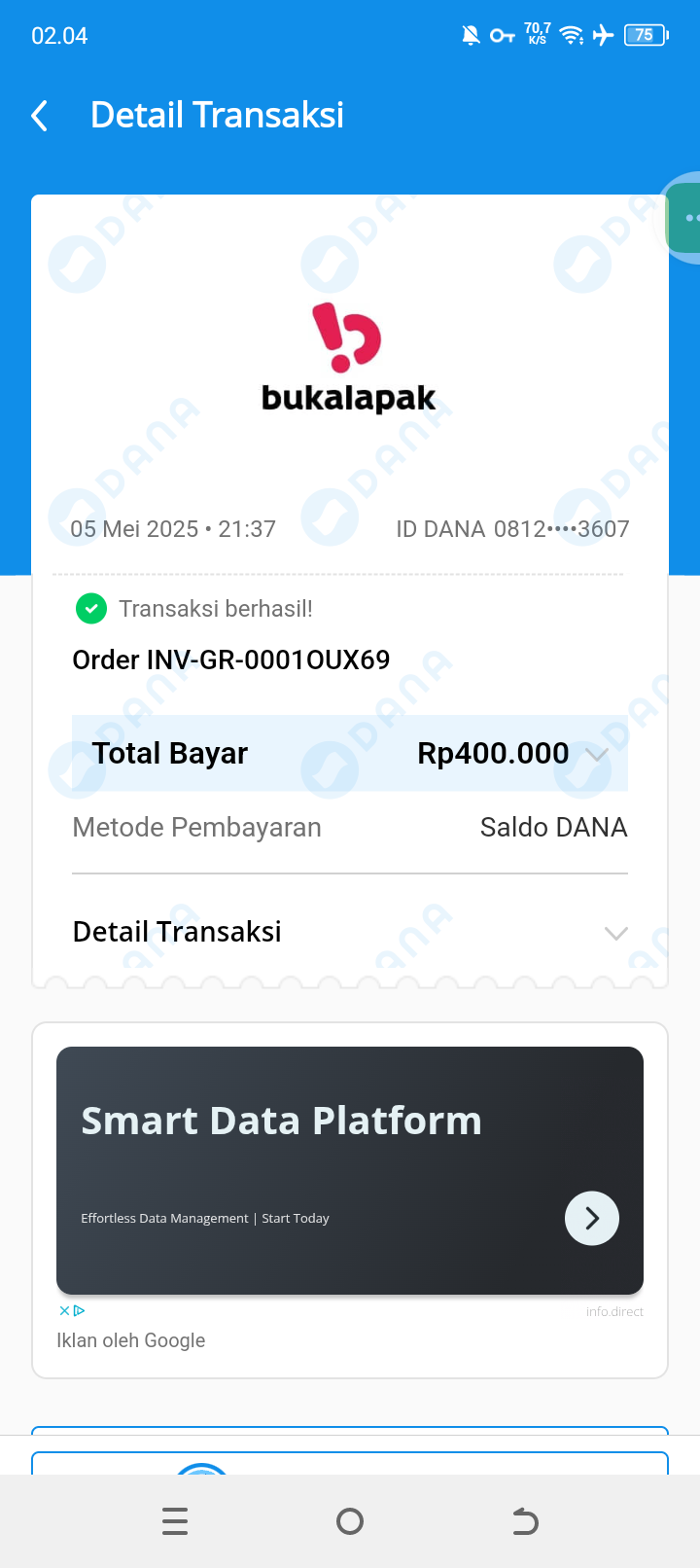This screenshot has width=700, height=1568.
Task: Open recent apps from navigation bar
Action: coord(175,1521)
